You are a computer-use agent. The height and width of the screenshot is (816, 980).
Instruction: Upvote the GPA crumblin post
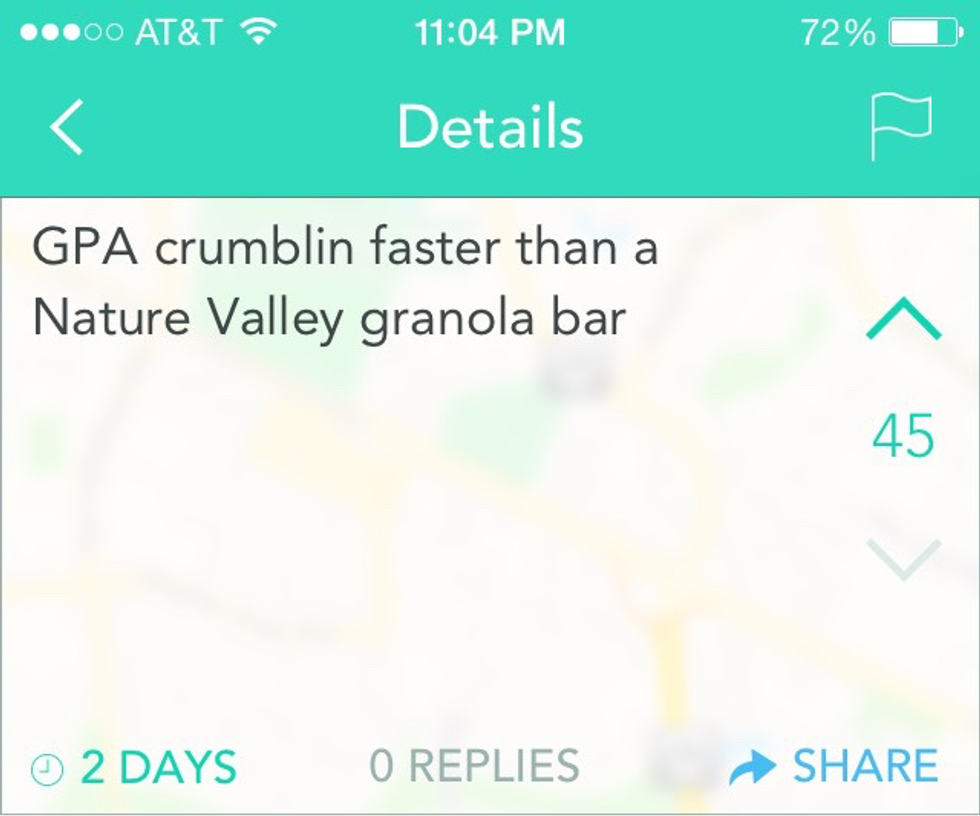click(x=903, y=322)
